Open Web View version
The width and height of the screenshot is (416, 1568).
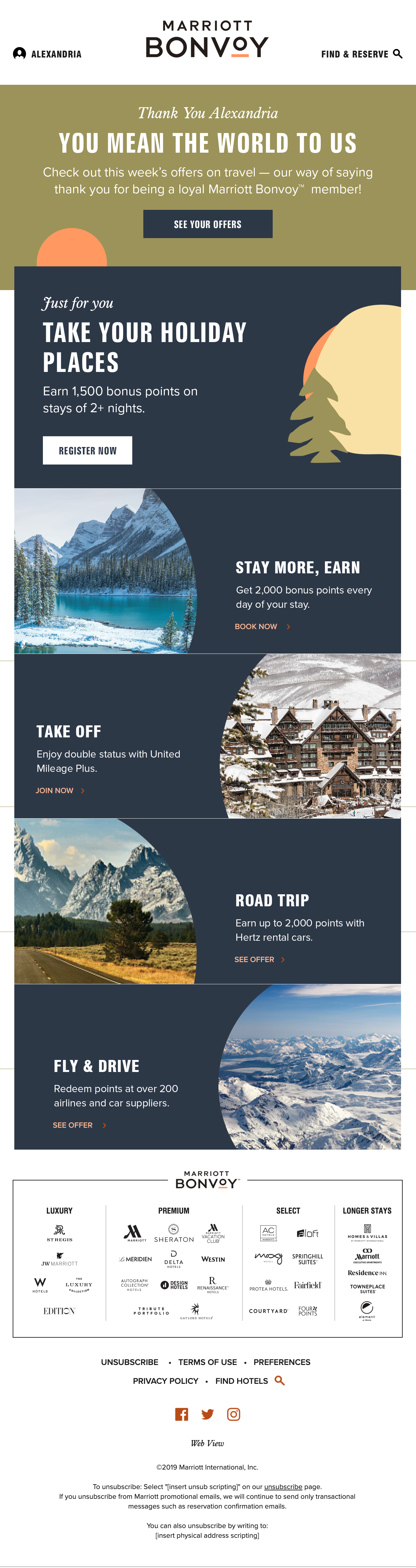[x=208, y=1443]
